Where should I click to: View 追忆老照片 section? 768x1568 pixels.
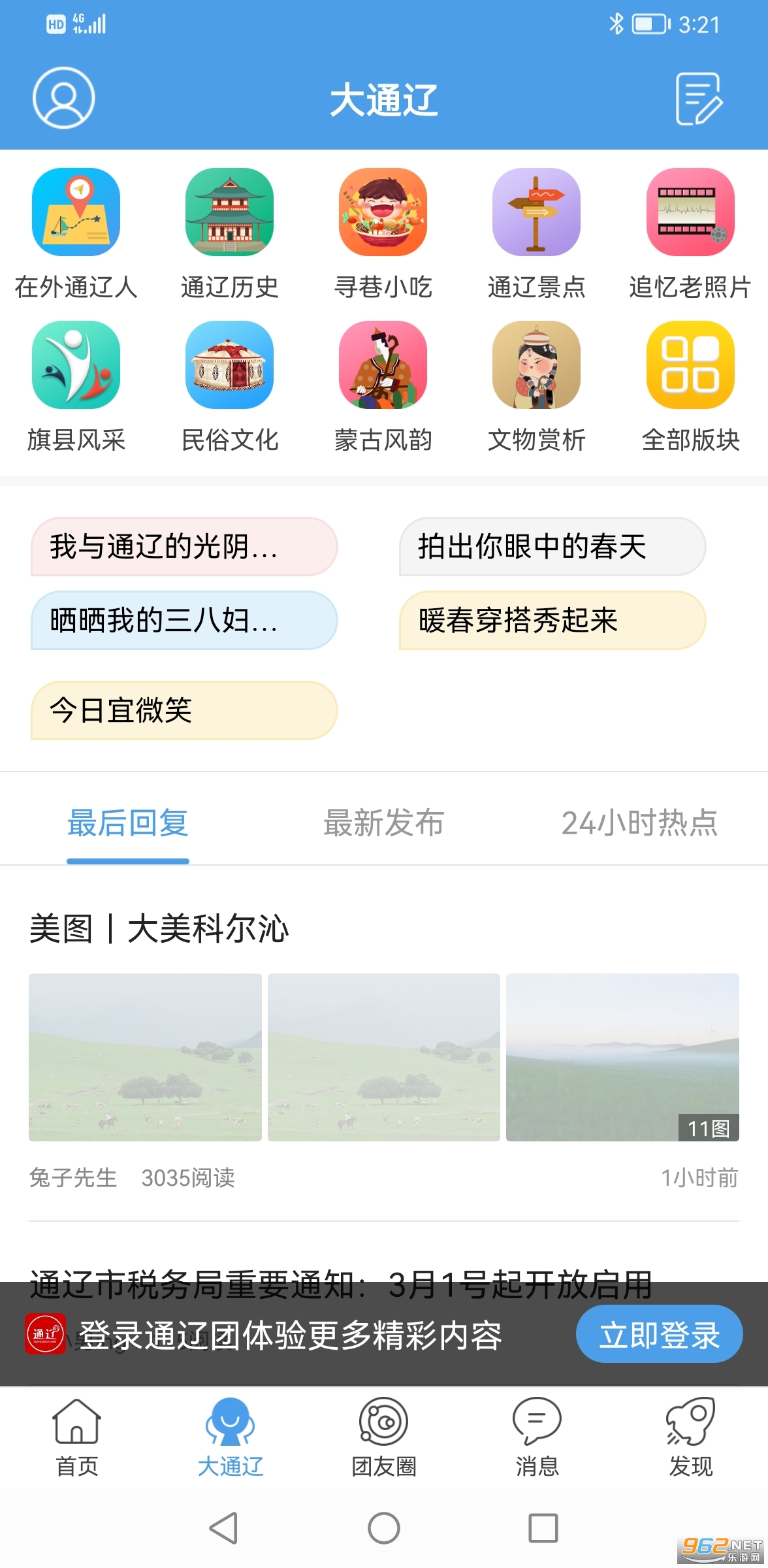point(690,233)
